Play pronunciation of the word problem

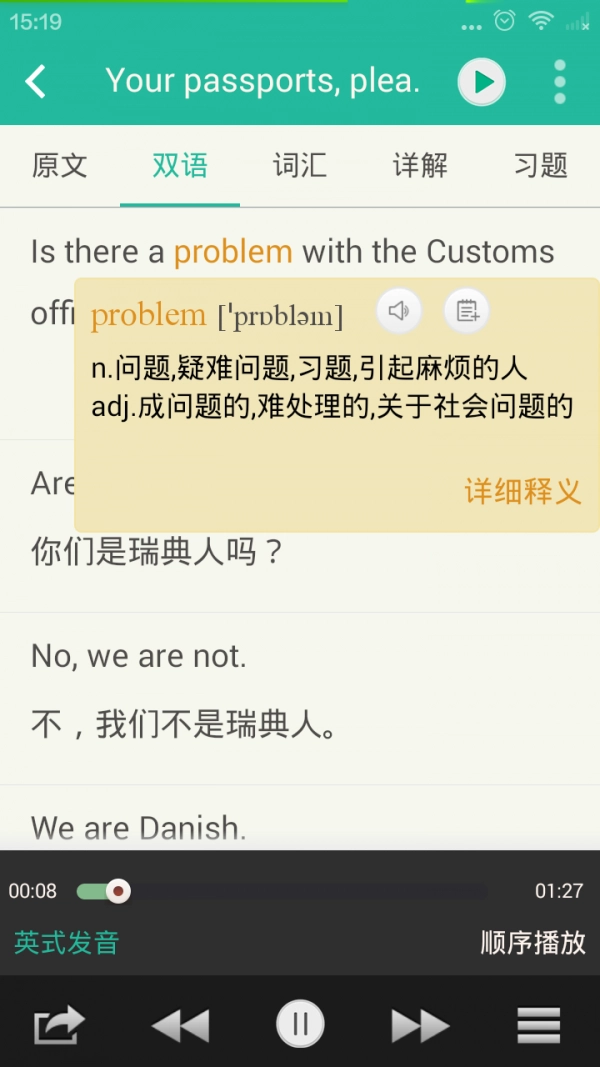coord(399,312)
